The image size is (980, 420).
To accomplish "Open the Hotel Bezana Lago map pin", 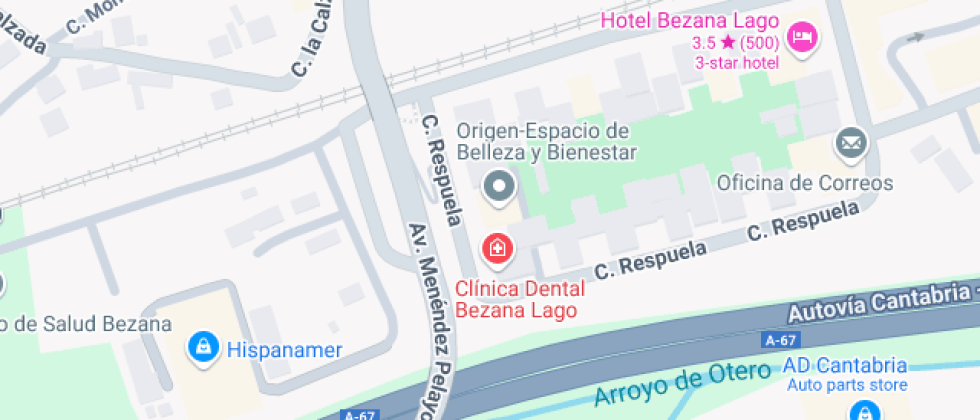I will (x=802, y=39).
